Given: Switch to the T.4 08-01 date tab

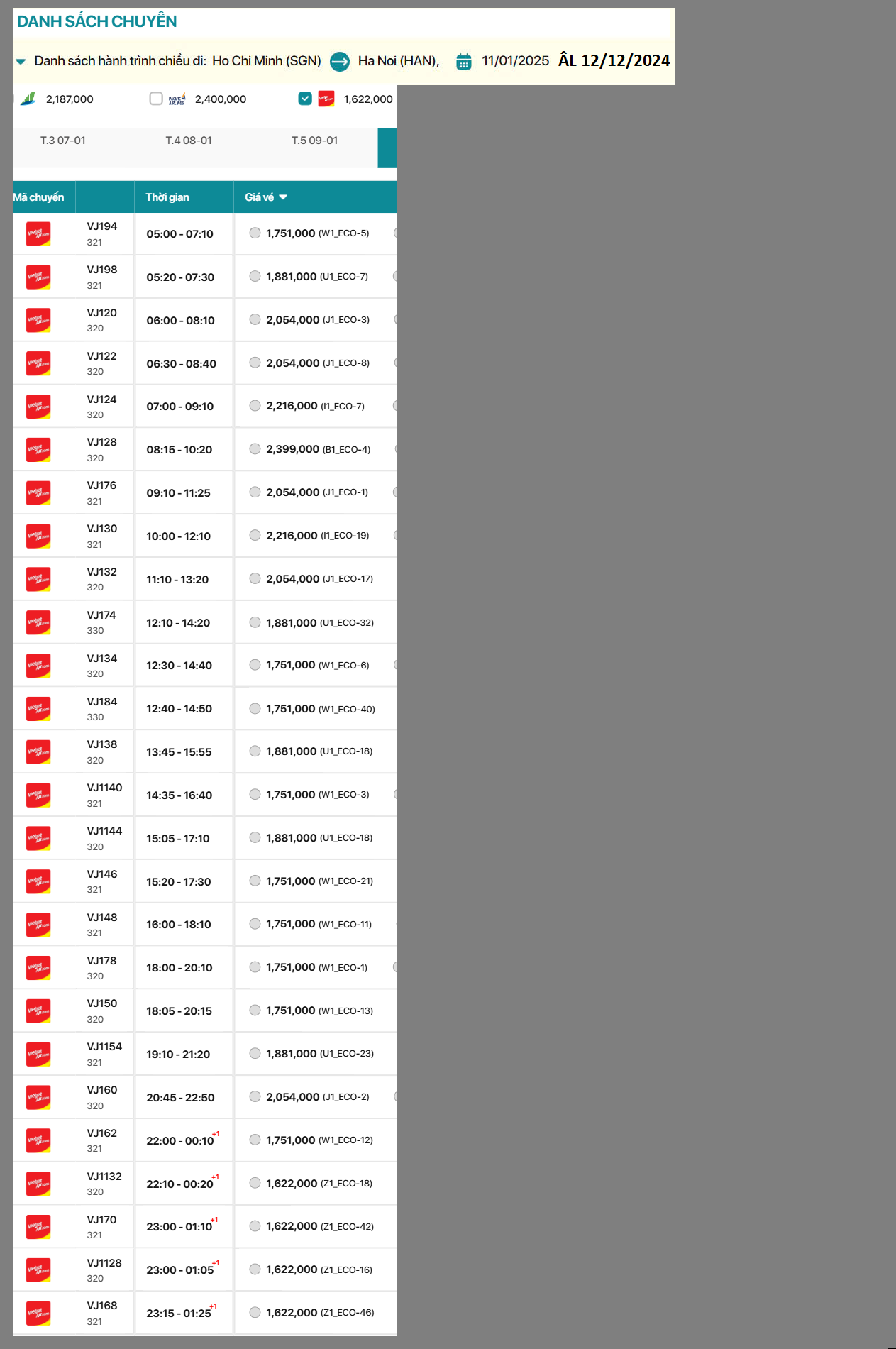Looking at the screenshot, I should (x=189, y=141).
